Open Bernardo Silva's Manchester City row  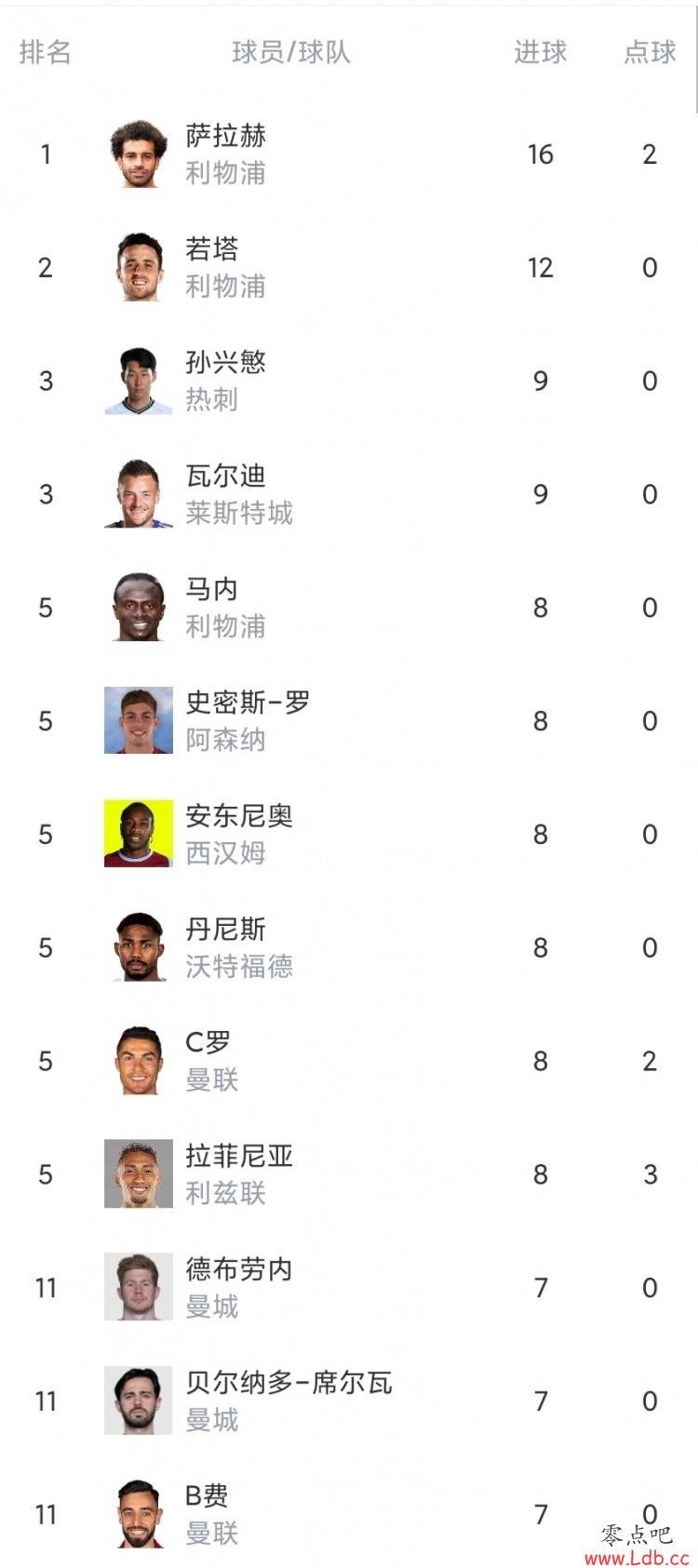click(x=349, y=1401)
